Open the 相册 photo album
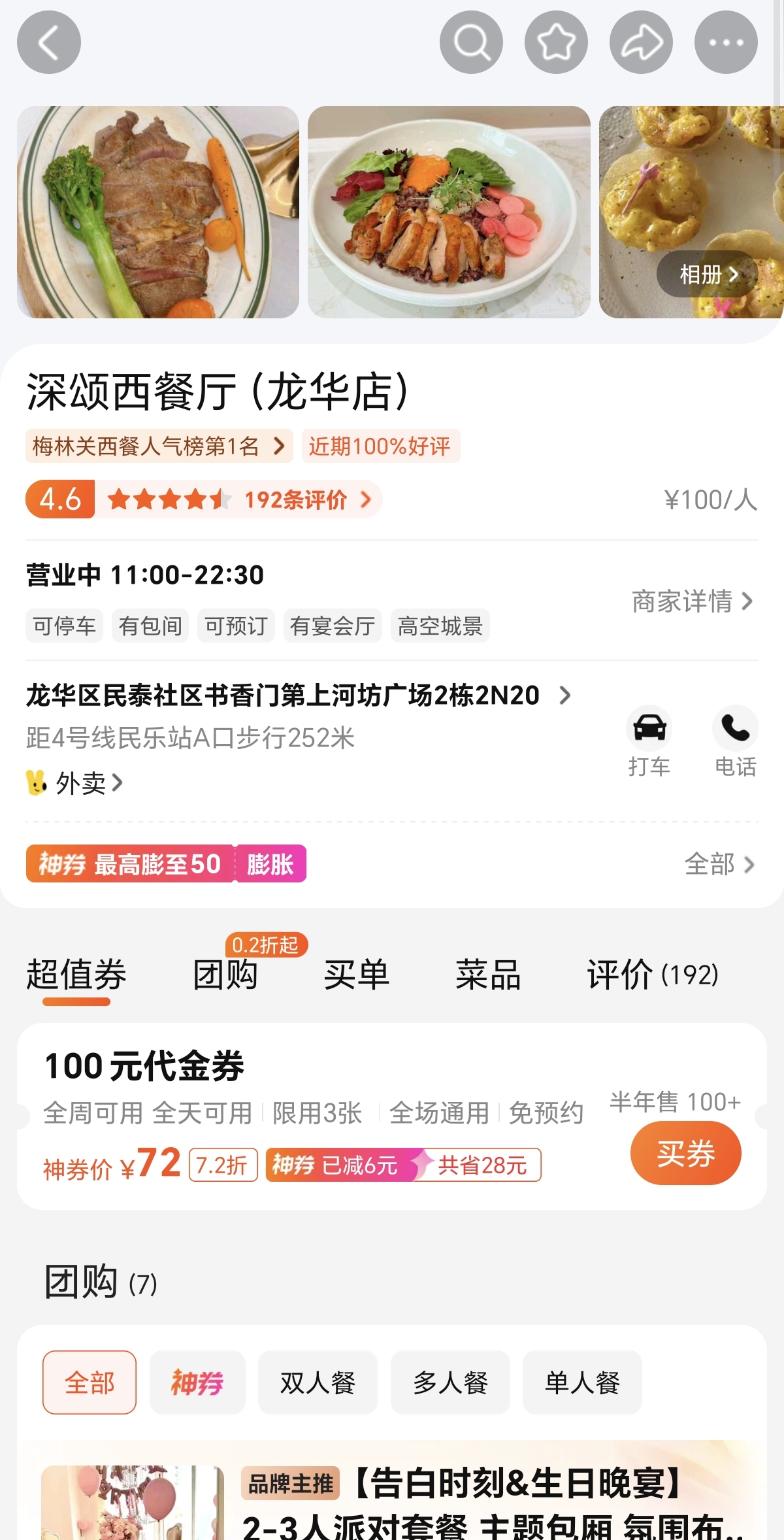The width and height of the screenshot is (784, 1540). [708, 274]
